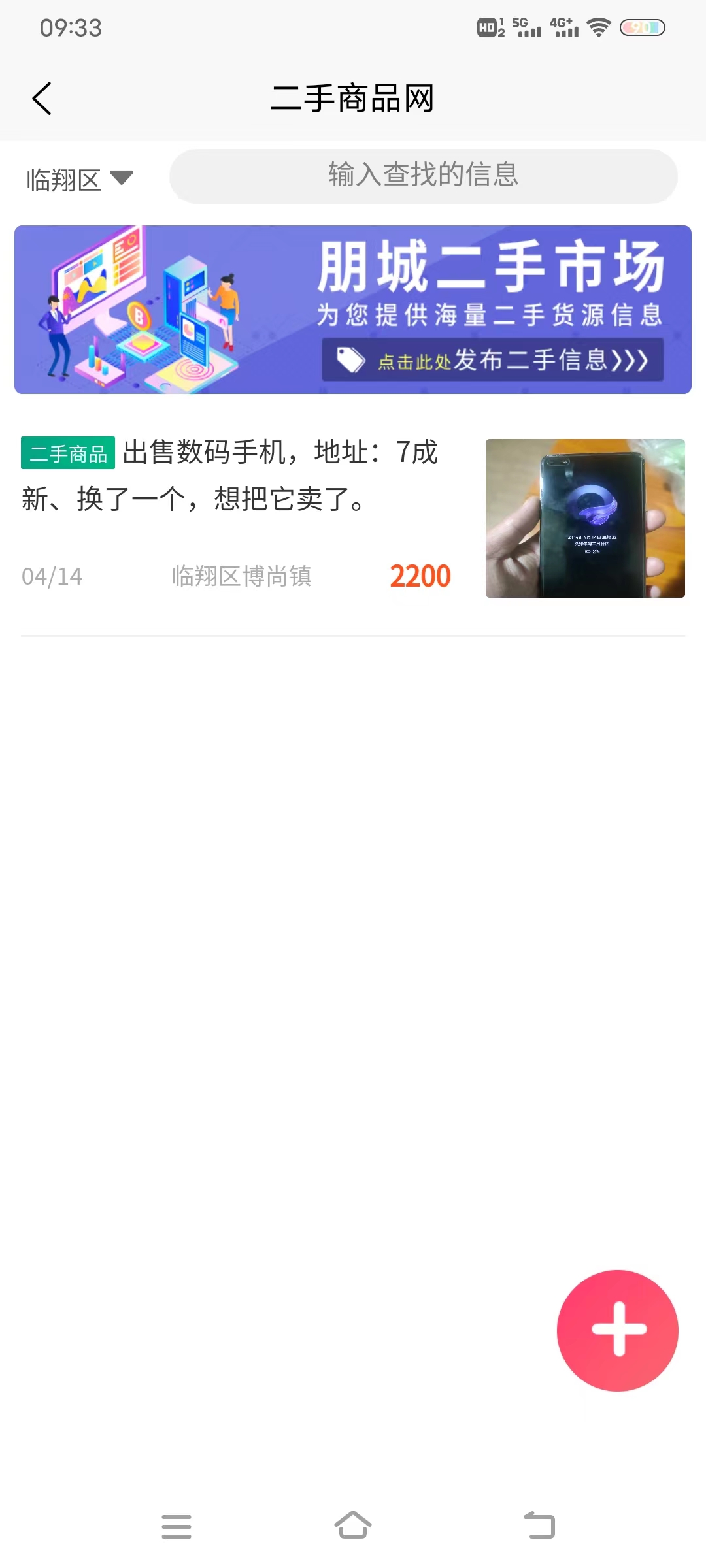Open the 出售数码手机 listing

tap(235, 476)
